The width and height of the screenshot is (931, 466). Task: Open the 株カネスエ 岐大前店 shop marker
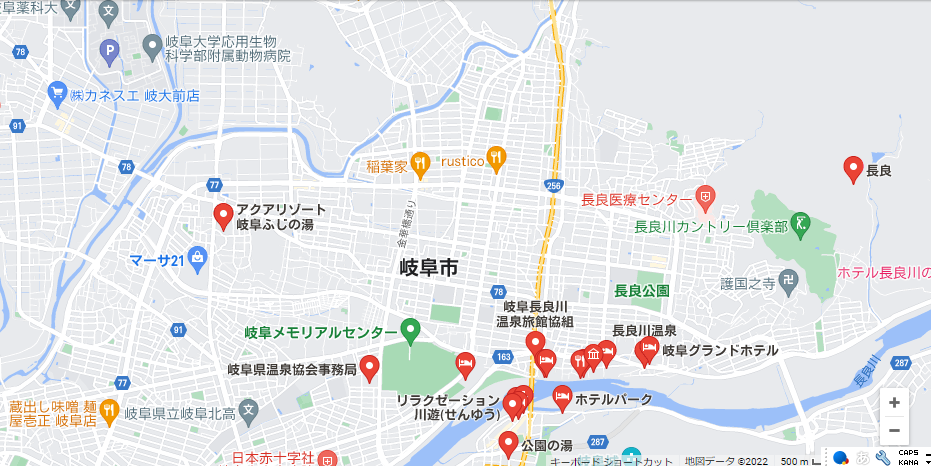(57, 94)
